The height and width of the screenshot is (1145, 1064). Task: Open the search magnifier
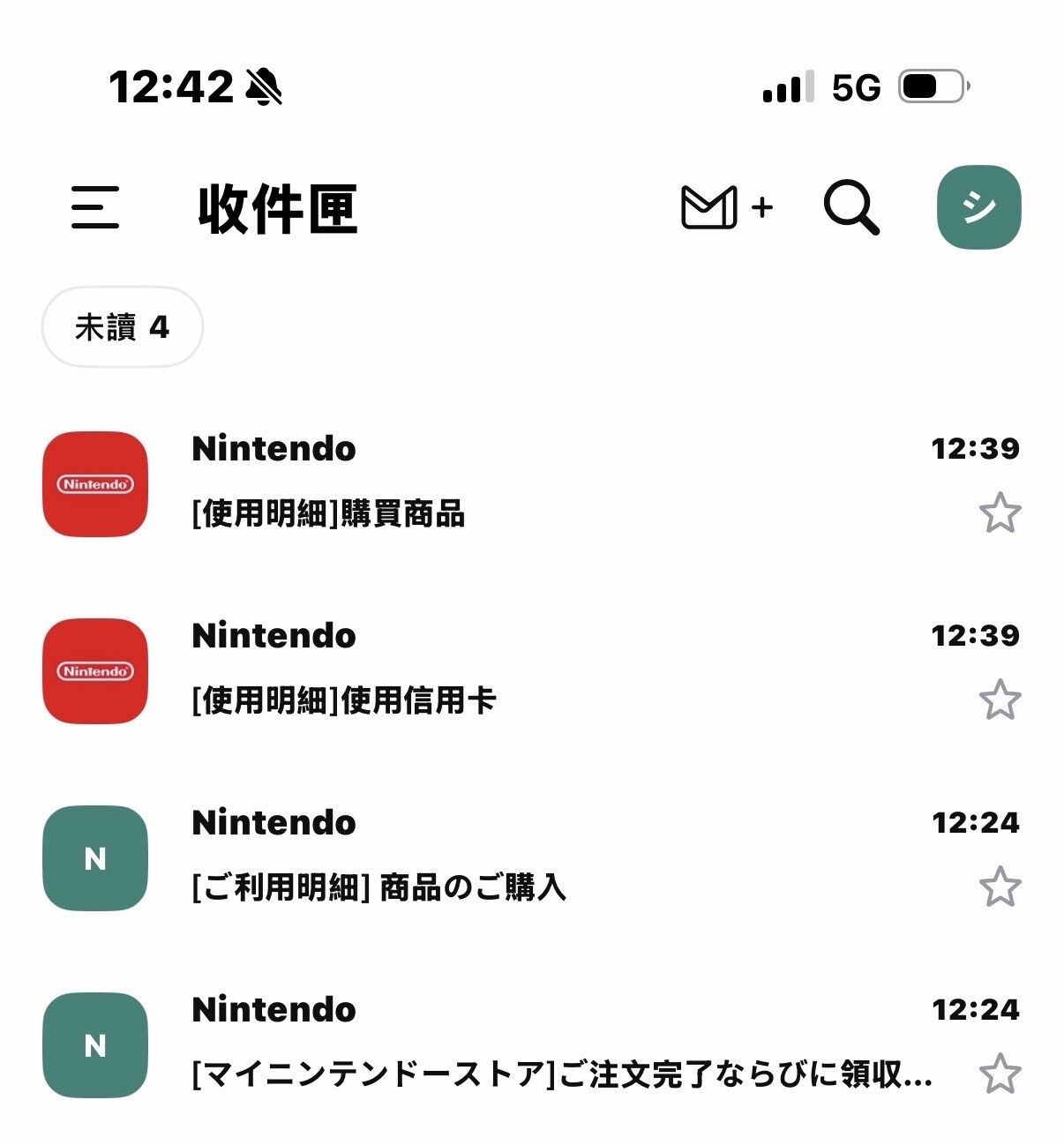tap(850, 207)
